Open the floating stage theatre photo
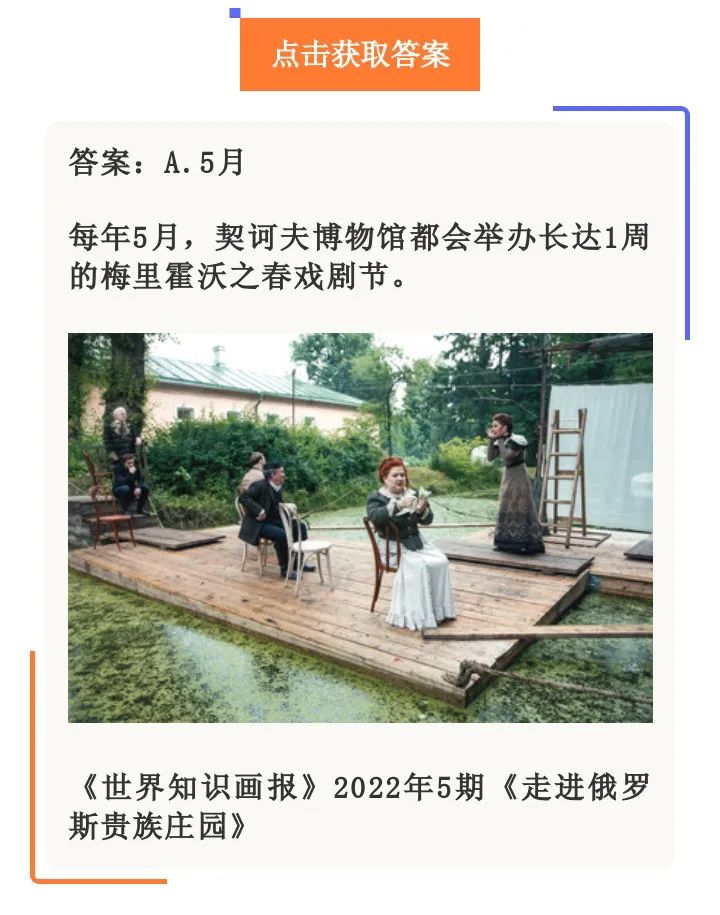 (x=360, y=527)
